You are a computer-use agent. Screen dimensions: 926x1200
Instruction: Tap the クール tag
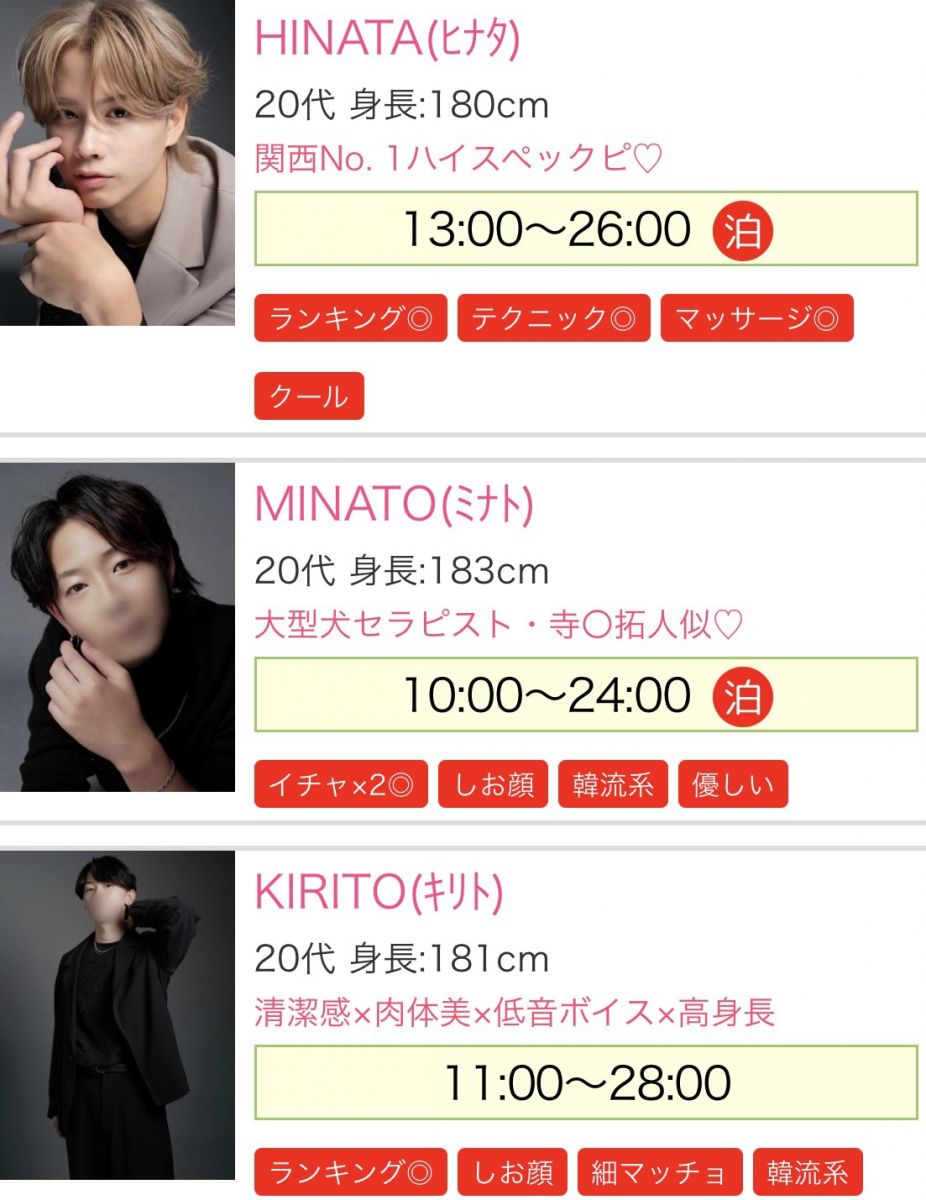[x=309, y=396]
